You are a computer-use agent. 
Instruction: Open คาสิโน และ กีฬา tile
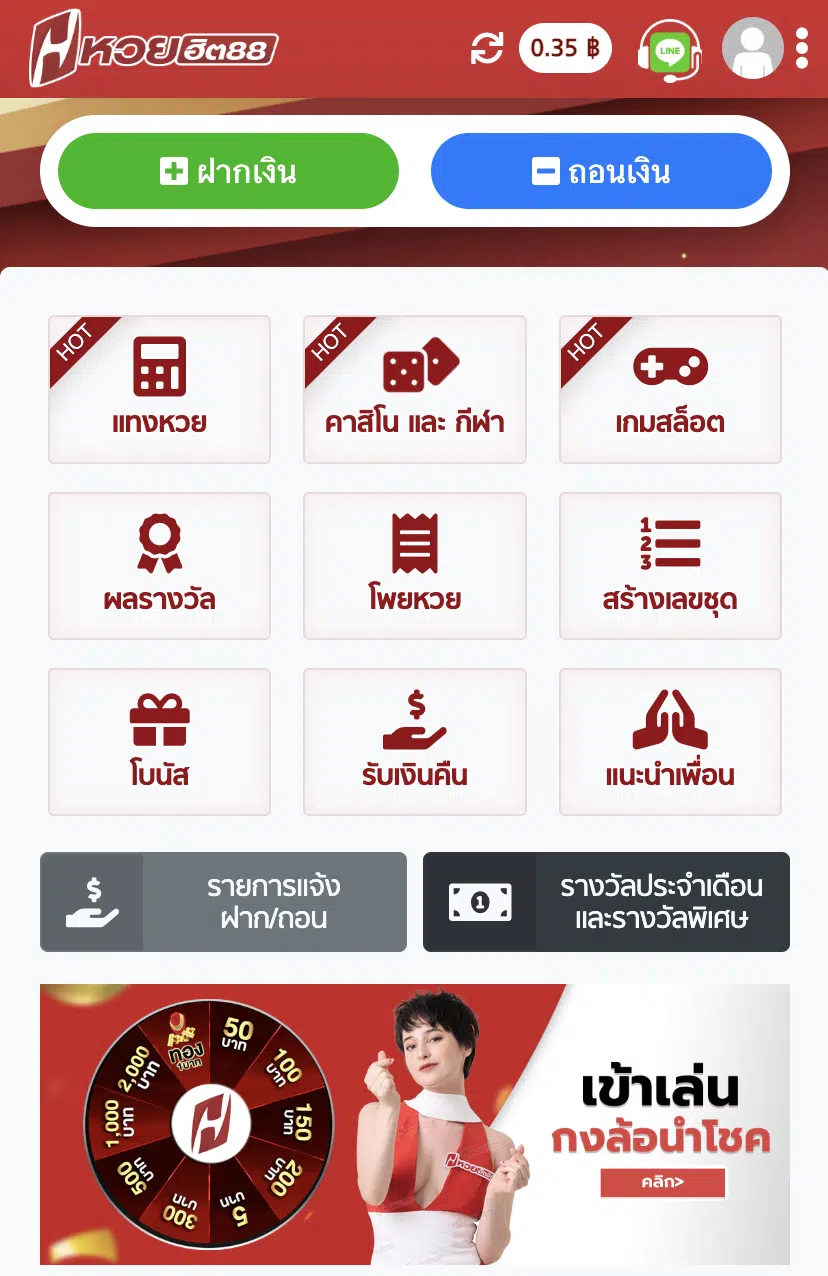click(x=414, y=390)
